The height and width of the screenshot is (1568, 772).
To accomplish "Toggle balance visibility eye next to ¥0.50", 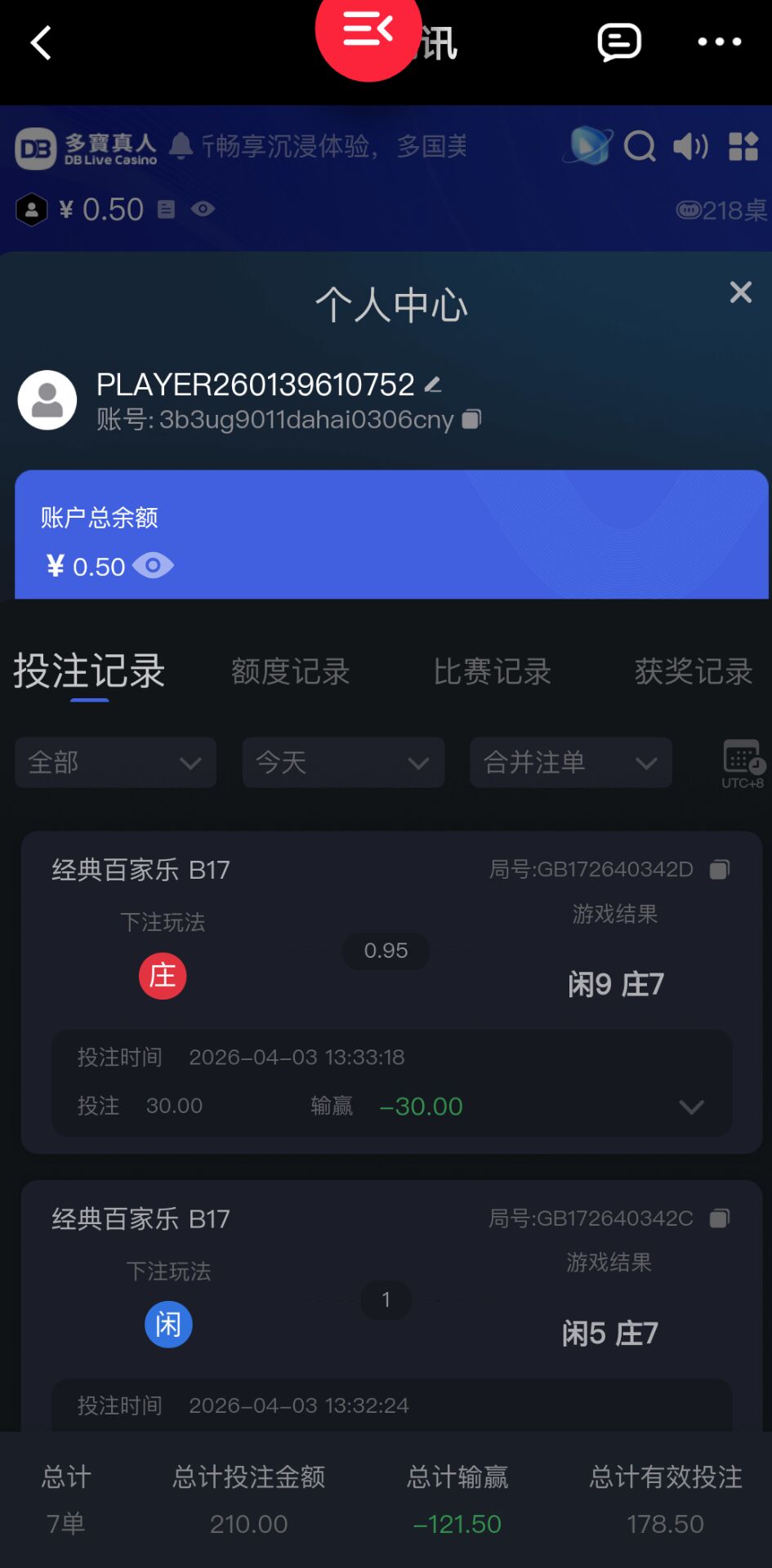I will coord(203,209).
